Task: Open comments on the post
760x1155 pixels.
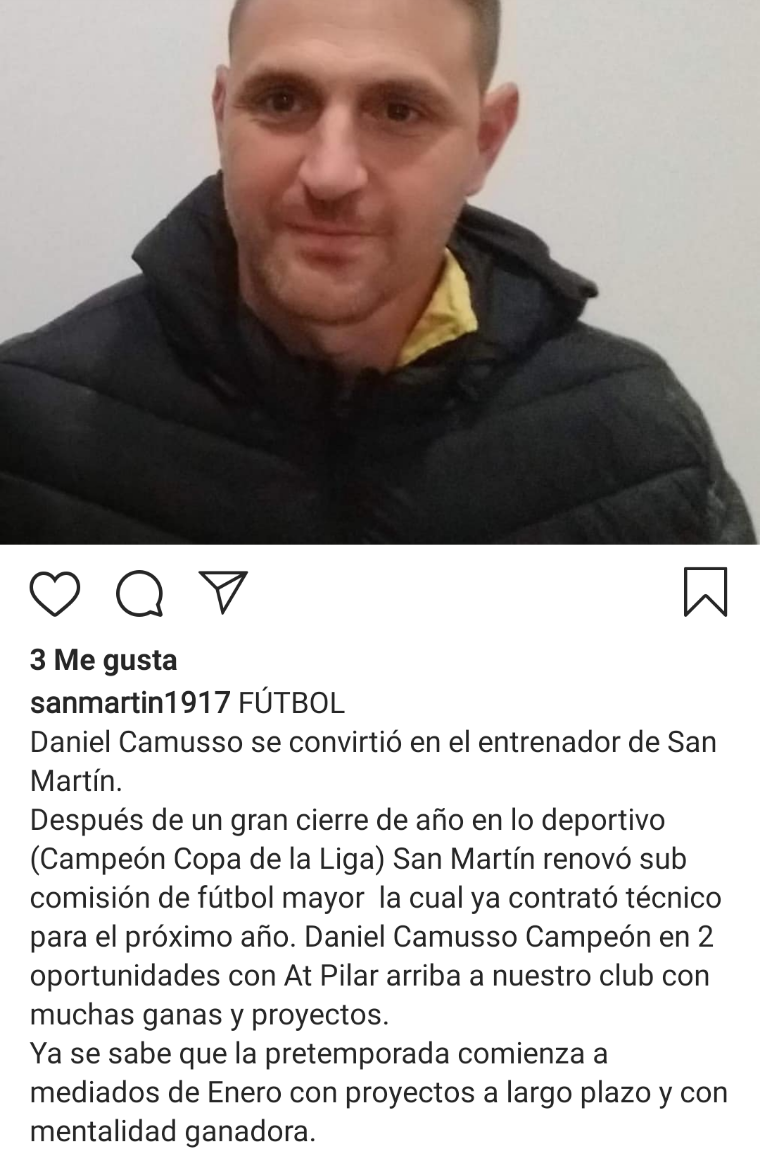Action: [x=139, y=592]
